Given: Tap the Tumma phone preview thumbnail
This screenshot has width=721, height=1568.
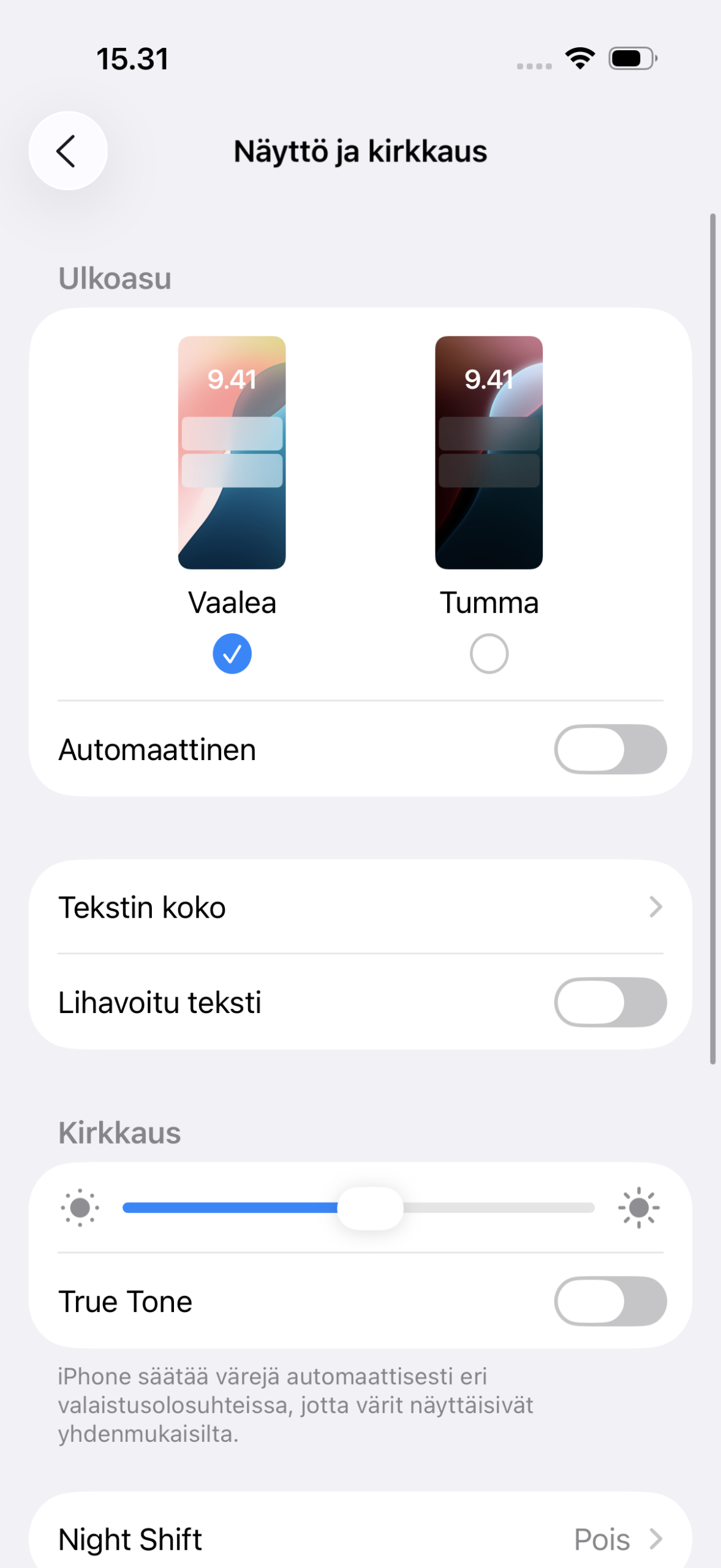Looking at the screenshot, I should (x=488, y=452).
